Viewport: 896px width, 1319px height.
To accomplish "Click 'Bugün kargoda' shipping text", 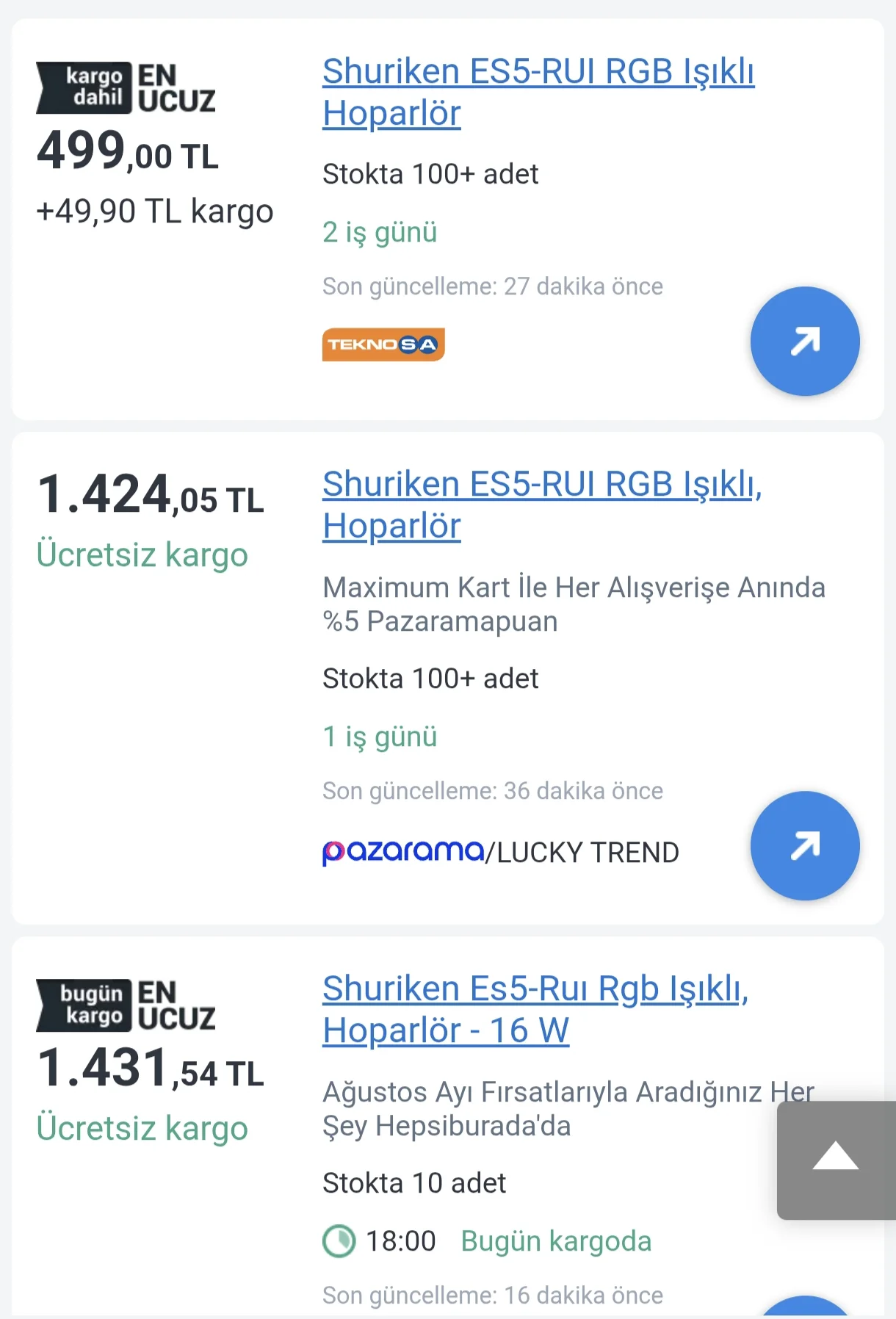I will [556, 1241].
